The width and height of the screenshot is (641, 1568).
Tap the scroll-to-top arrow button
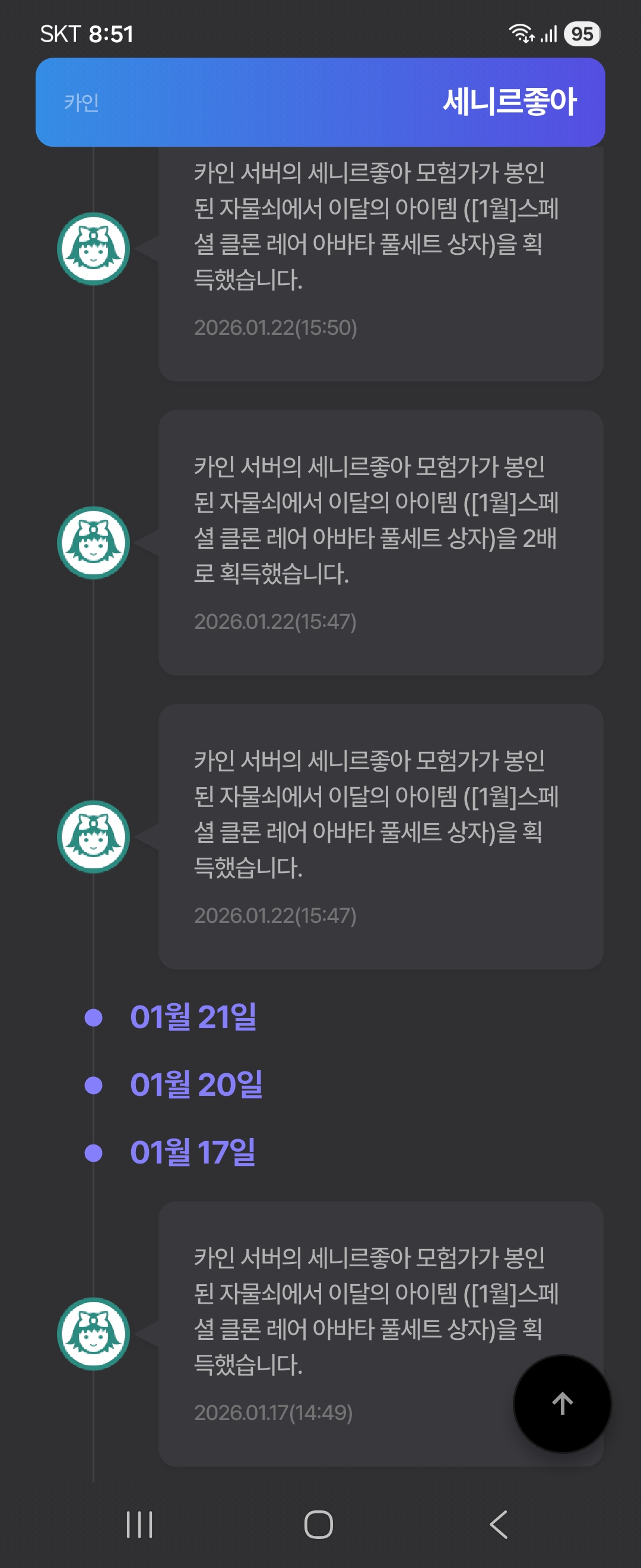[562, 1403]
